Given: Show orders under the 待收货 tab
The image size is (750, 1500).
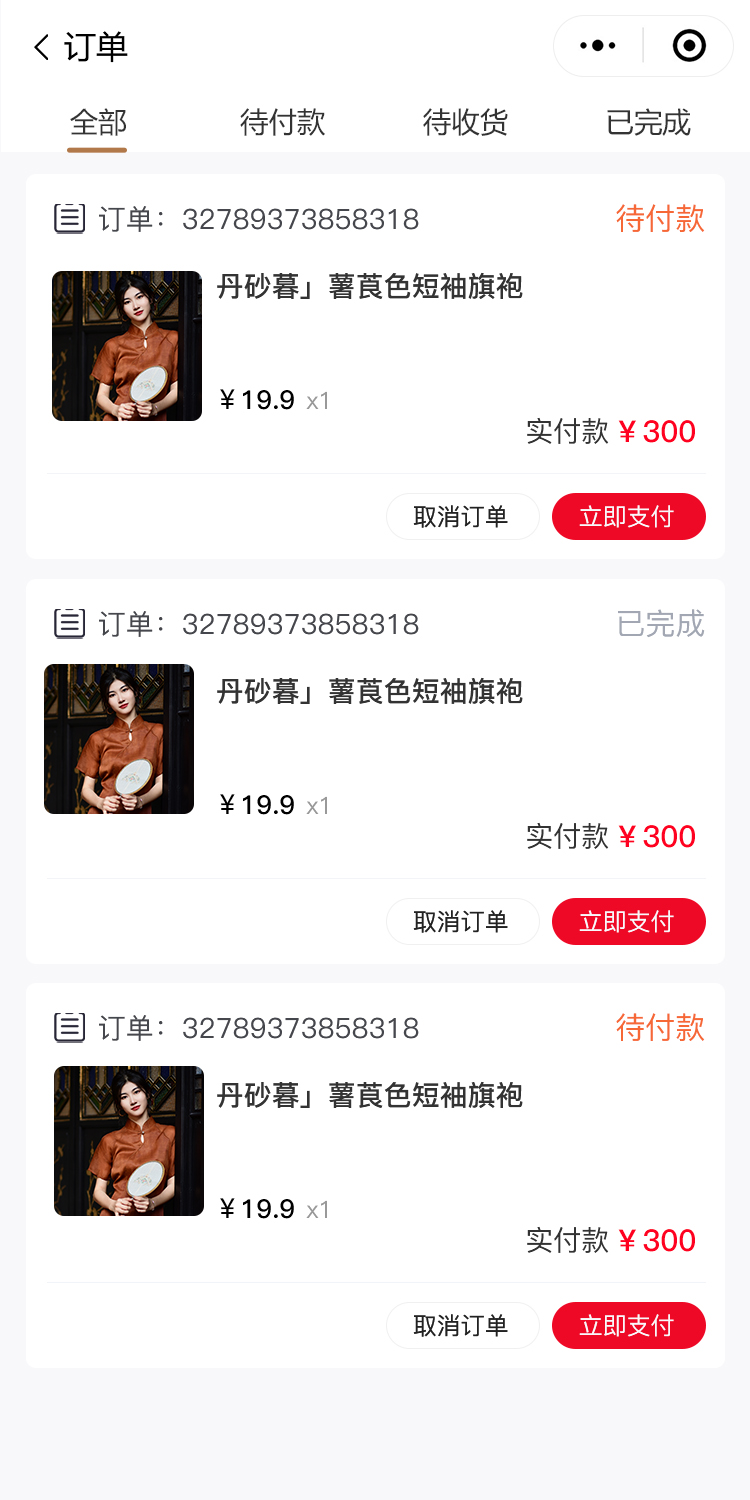Looking at the screenshot, I should [x=466, y=123].
